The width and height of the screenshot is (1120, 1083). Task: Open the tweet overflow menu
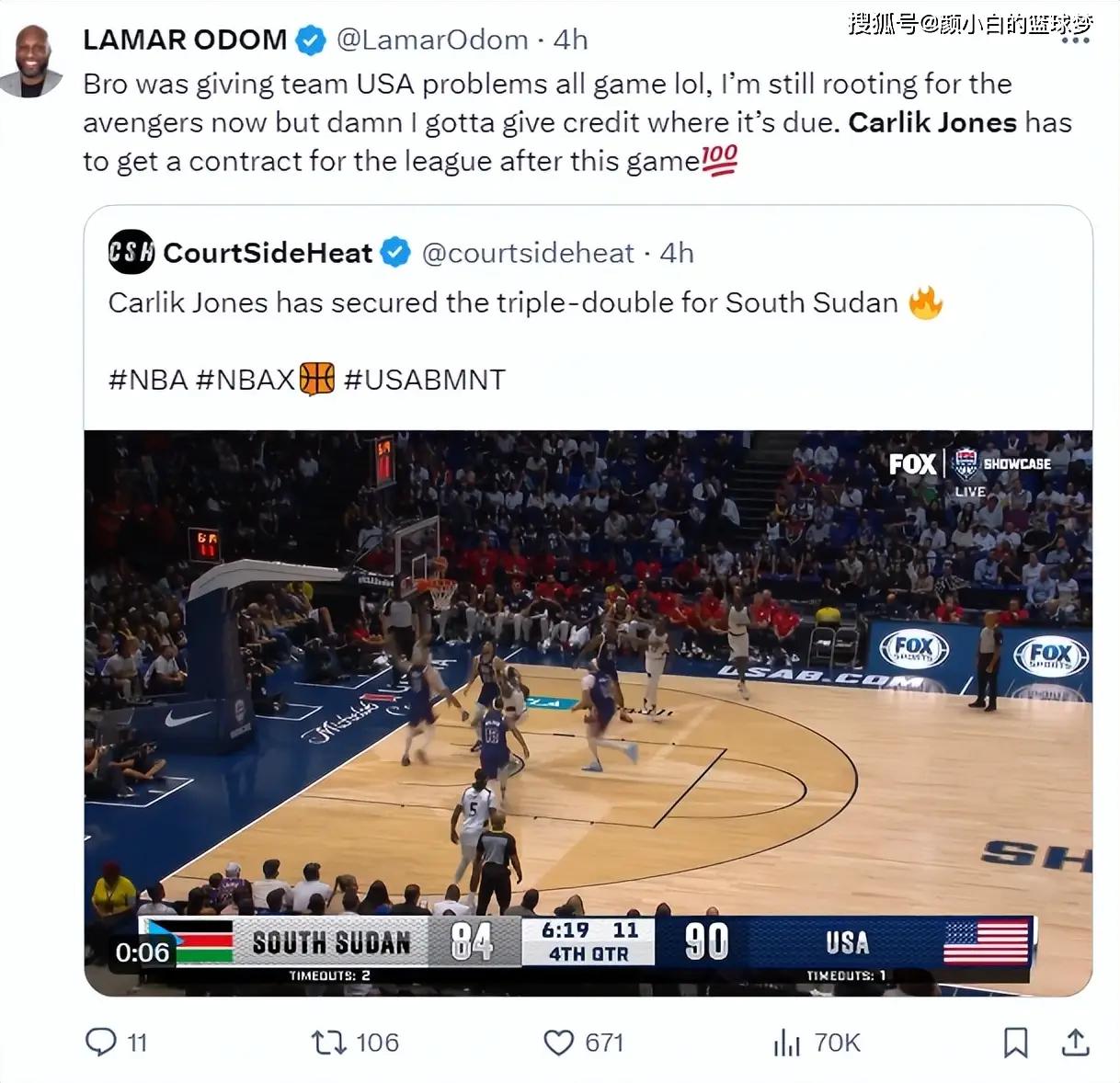pos(1076,40)
